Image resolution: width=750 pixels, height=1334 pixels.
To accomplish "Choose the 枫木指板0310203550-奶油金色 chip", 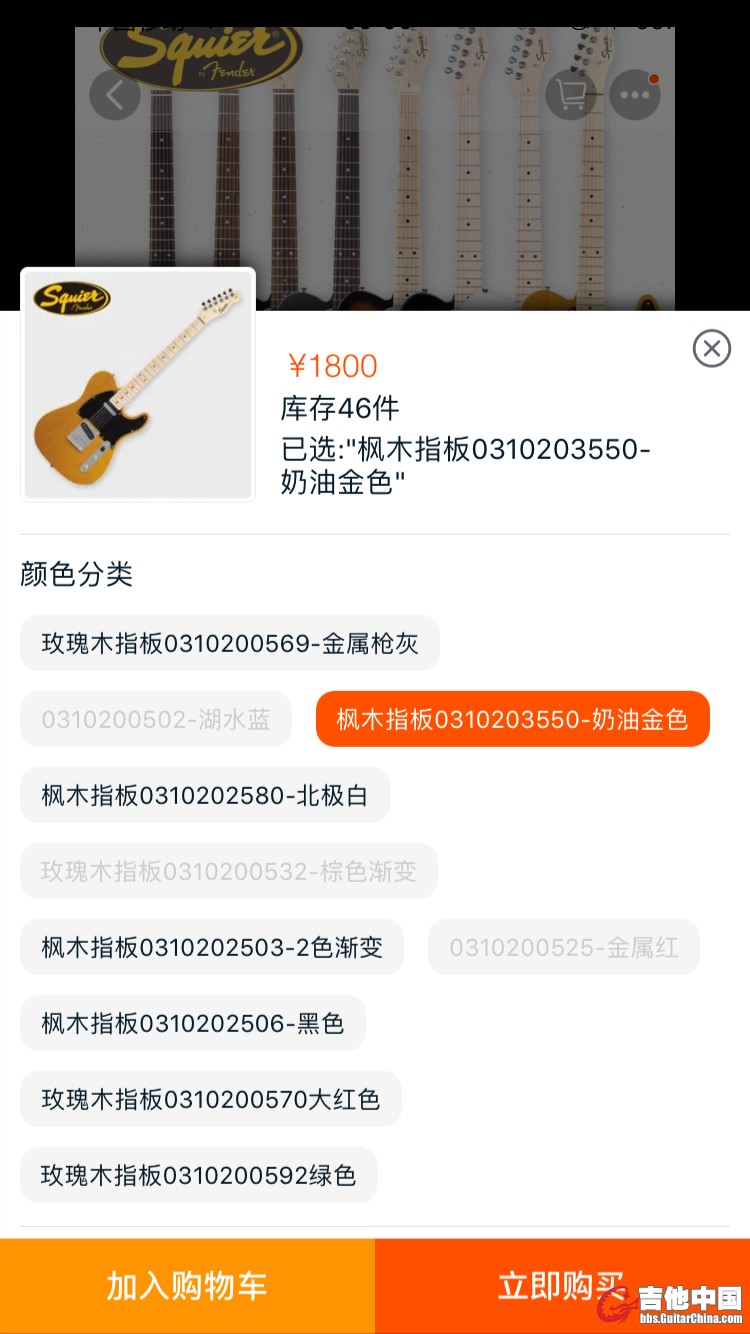I will 512,719.
